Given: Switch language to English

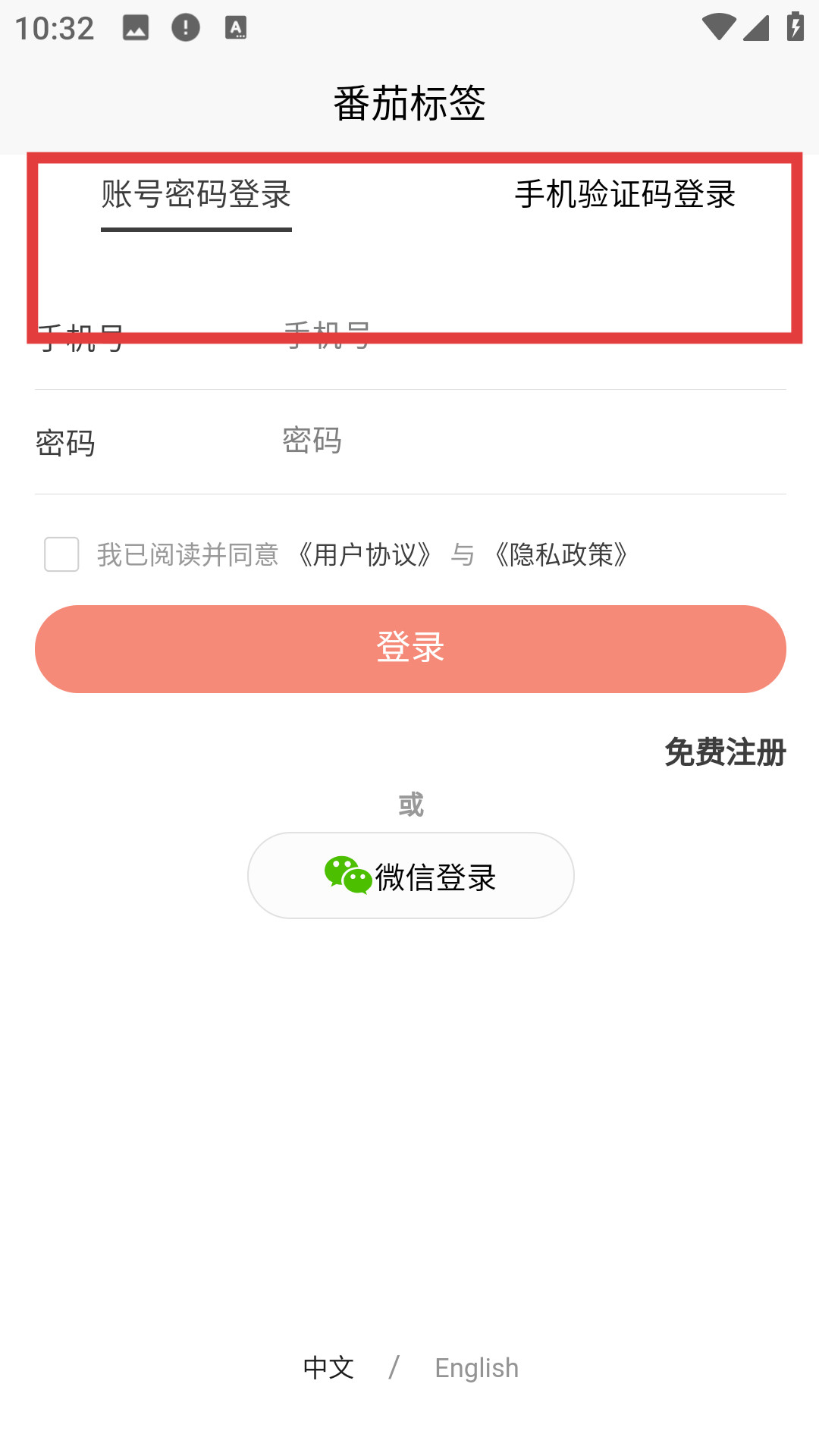Looking at the screenshot, I should tap(476, 1367).
